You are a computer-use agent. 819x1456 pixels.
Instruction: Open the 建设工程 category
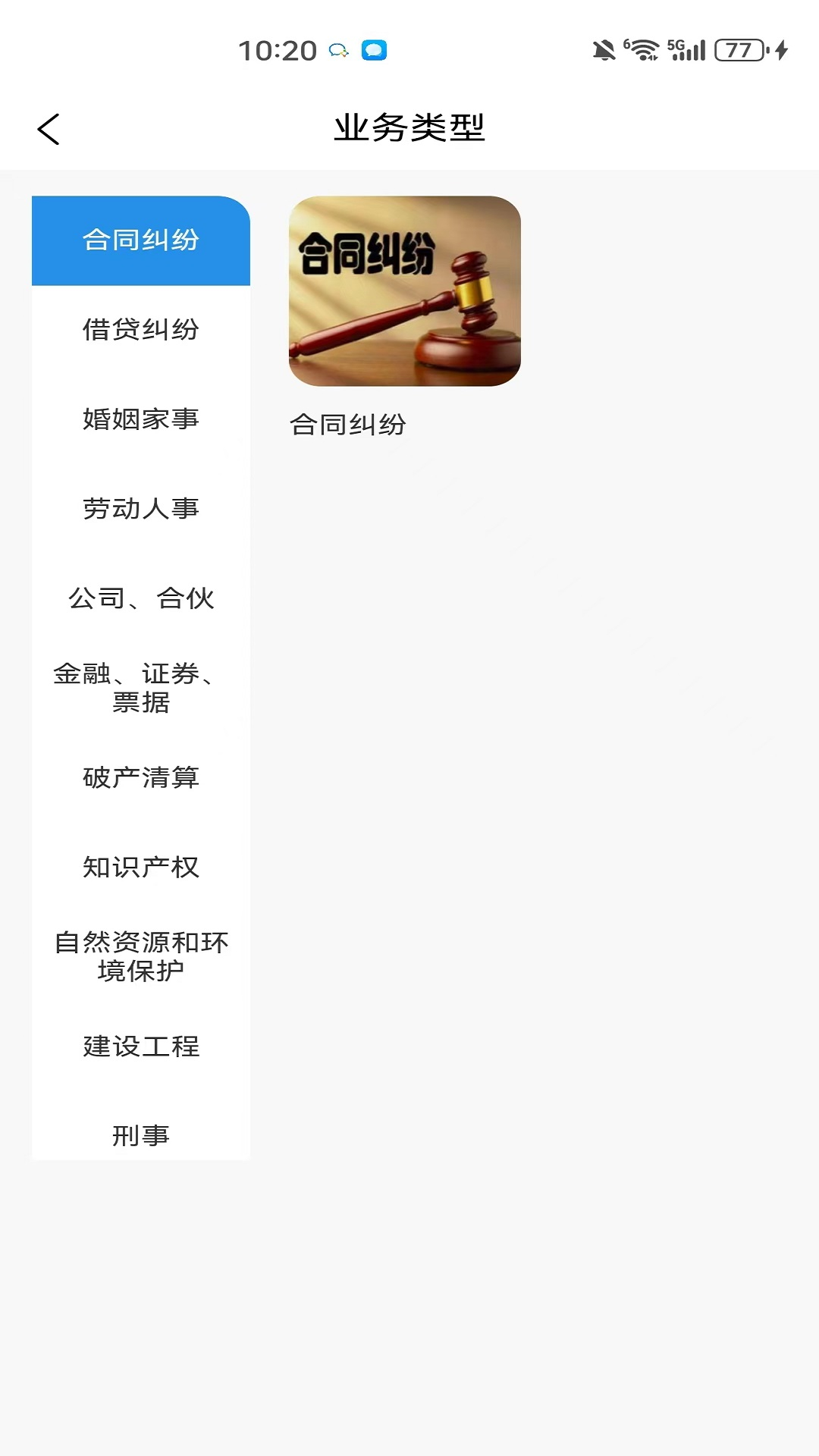point(140,1046)
